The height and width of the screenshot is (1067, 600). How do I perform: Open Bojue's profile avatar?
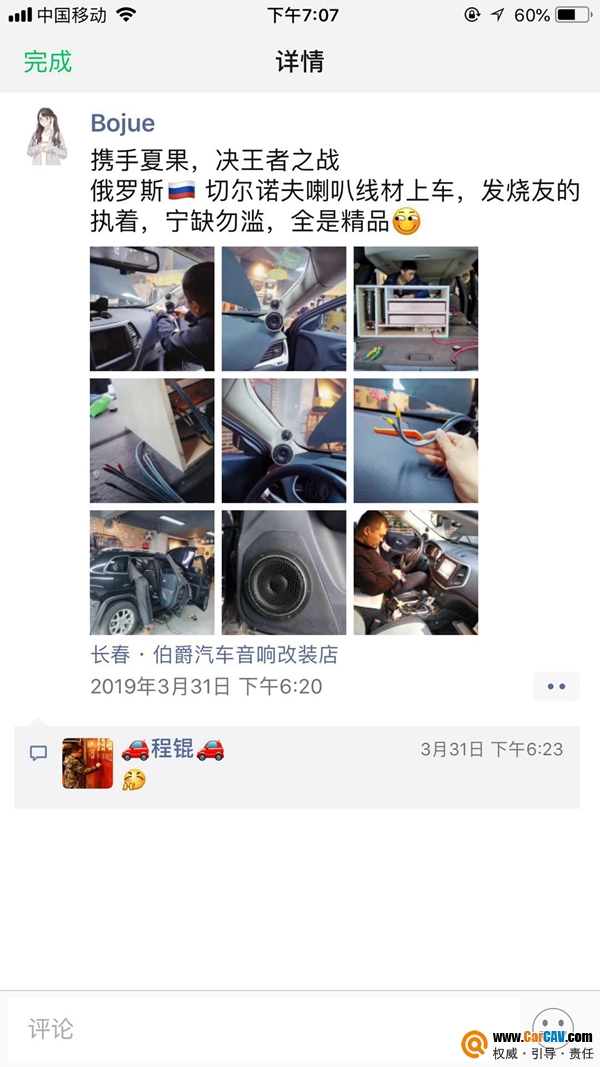click(x=46, y=135)
